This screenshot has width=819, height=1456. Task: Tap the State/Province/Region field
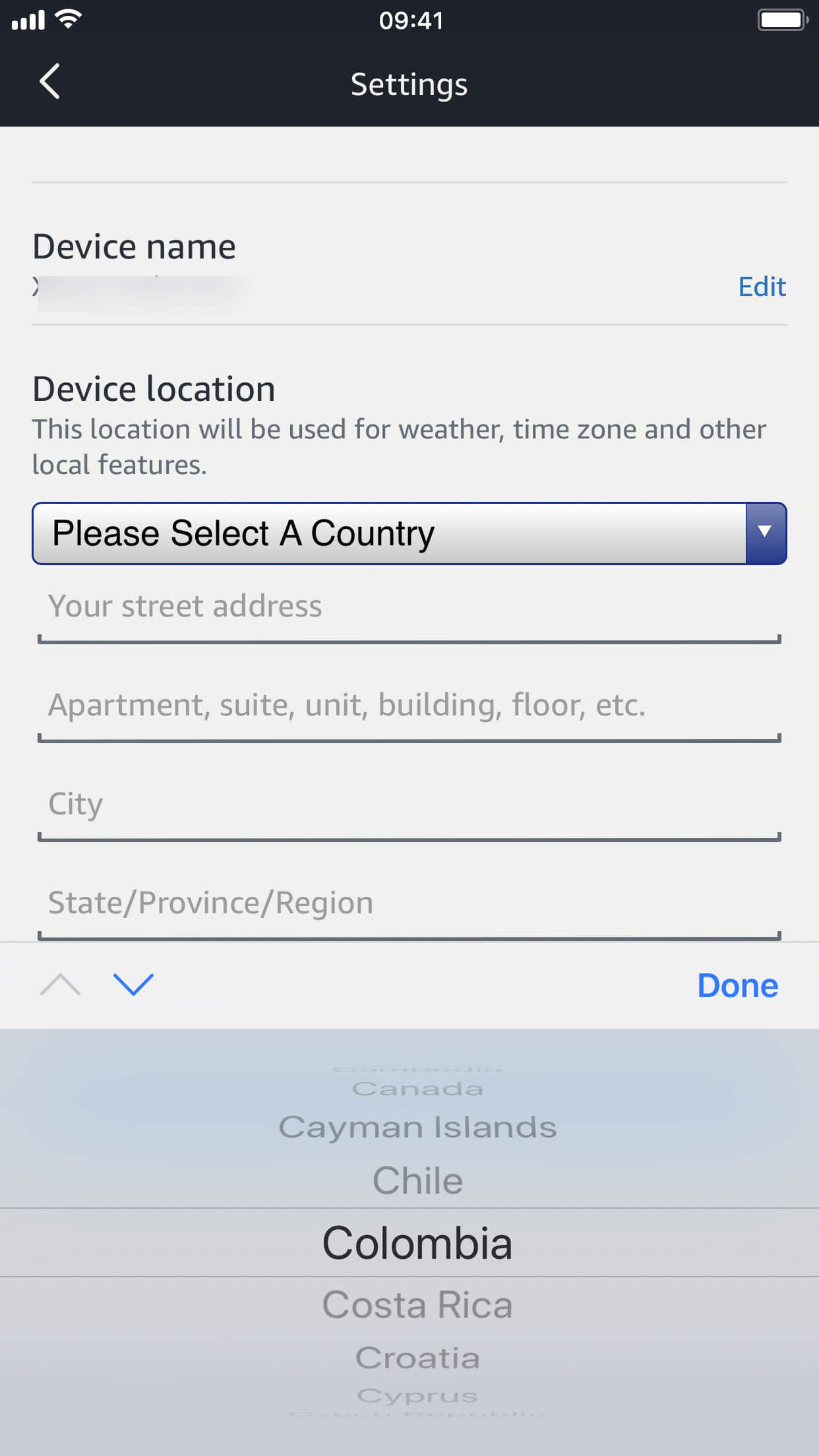coord(409,903)
